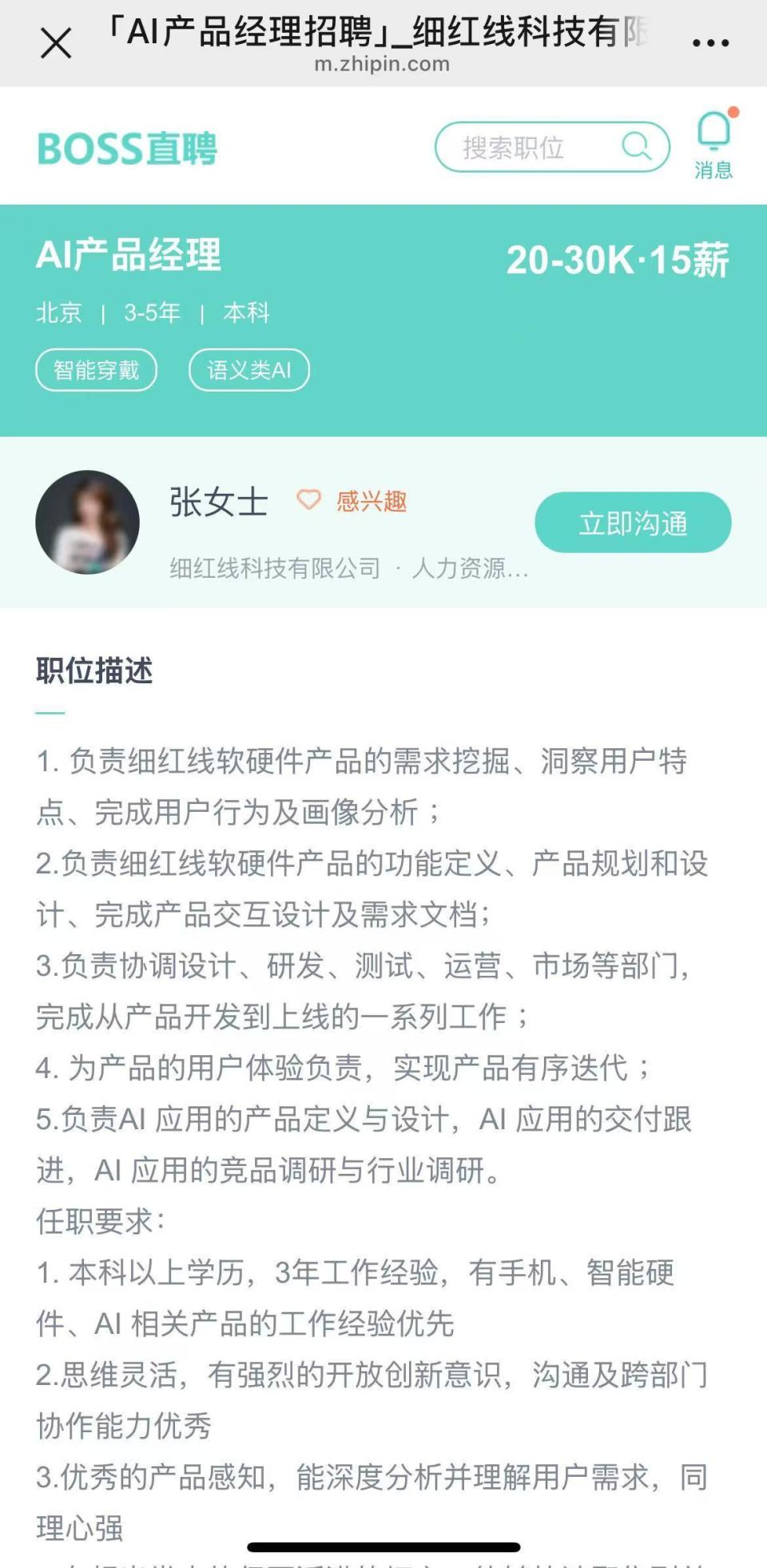Viewport: 767px width, 1568px height.
Task: Open 消息 notifications bell
Action: click(x=714, y=144)
